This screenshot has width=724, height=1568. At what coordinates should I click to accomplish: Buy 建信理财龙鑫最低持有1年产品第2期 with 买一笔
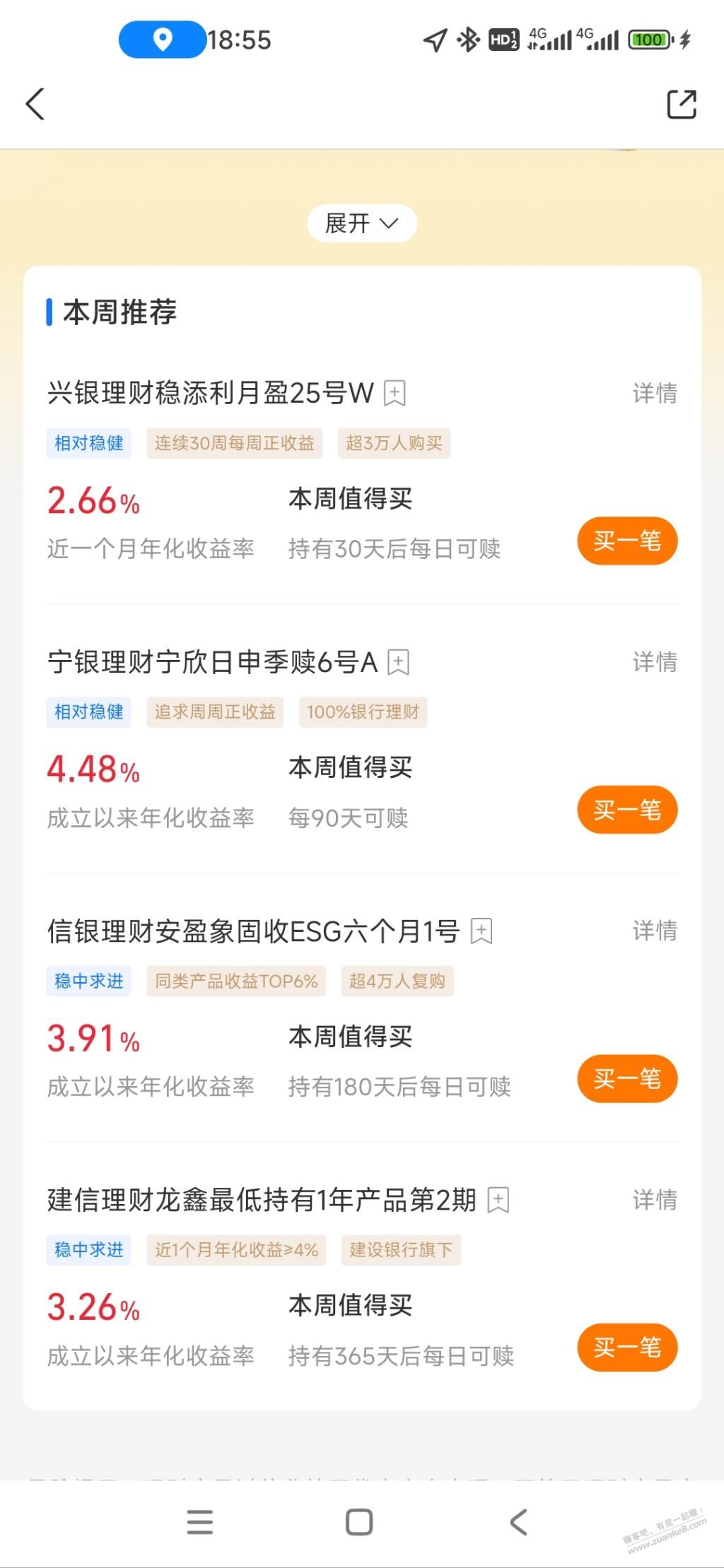pos(627,1348)
